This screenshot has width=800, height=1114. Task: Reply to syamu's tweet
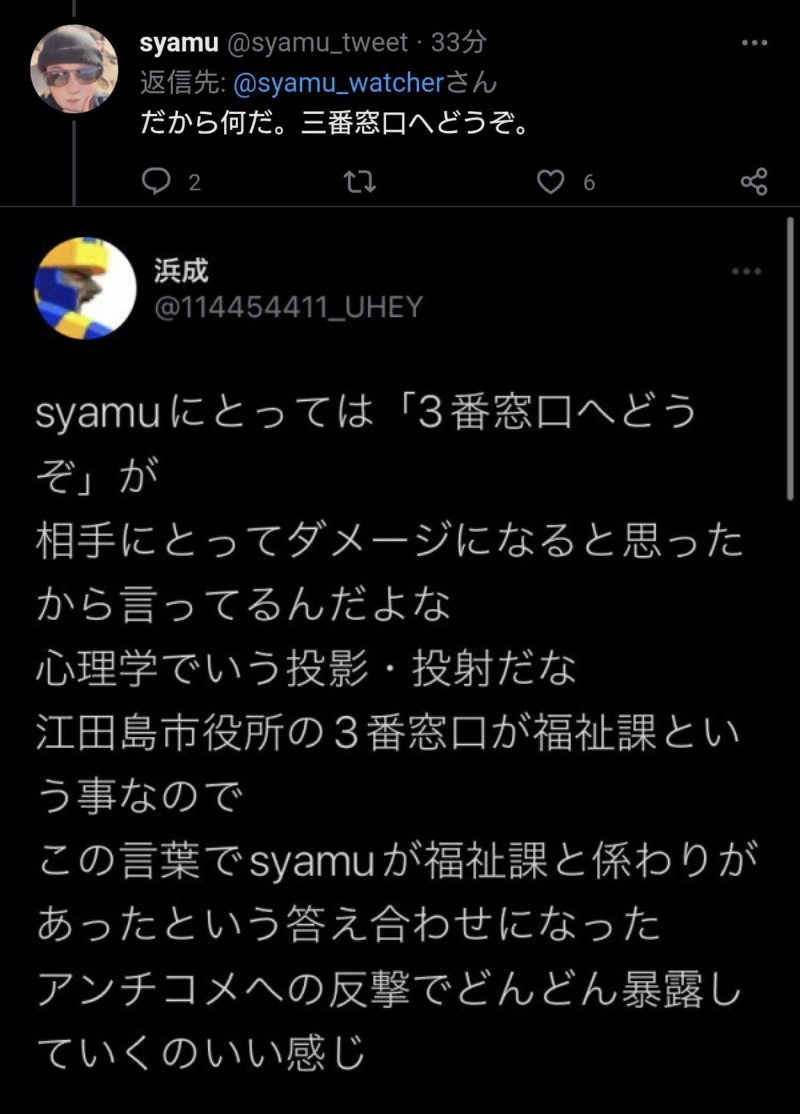157,181
